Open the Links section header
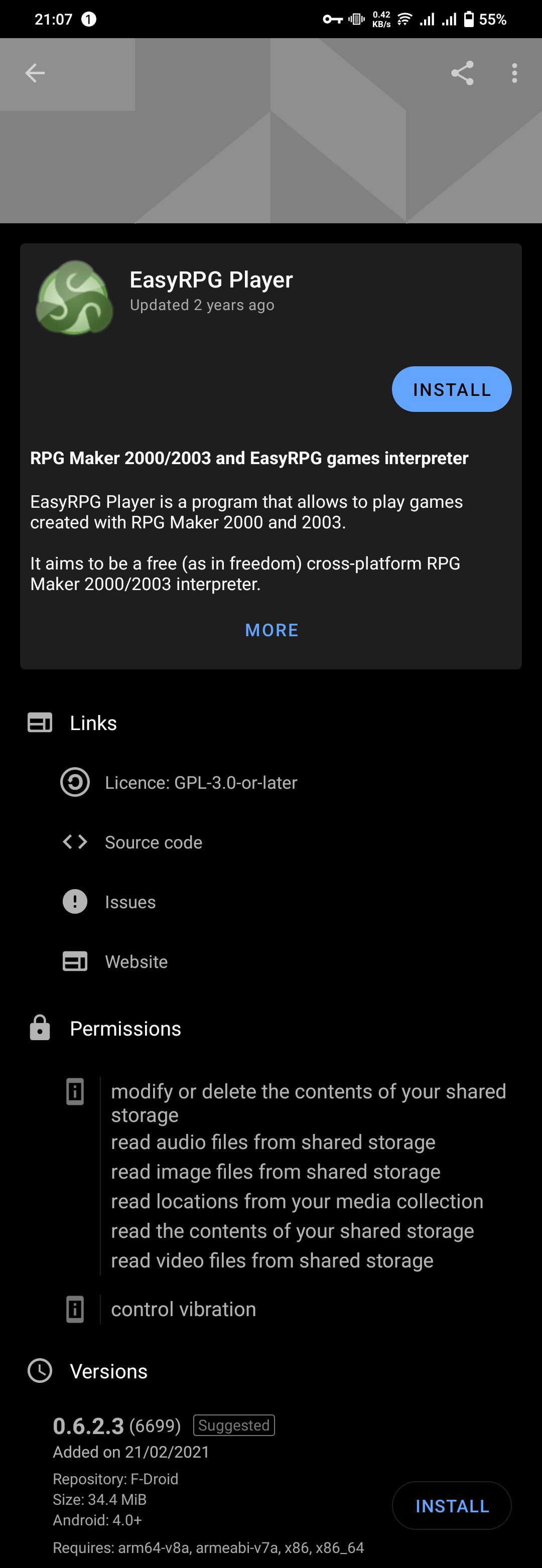 (92, 724)
